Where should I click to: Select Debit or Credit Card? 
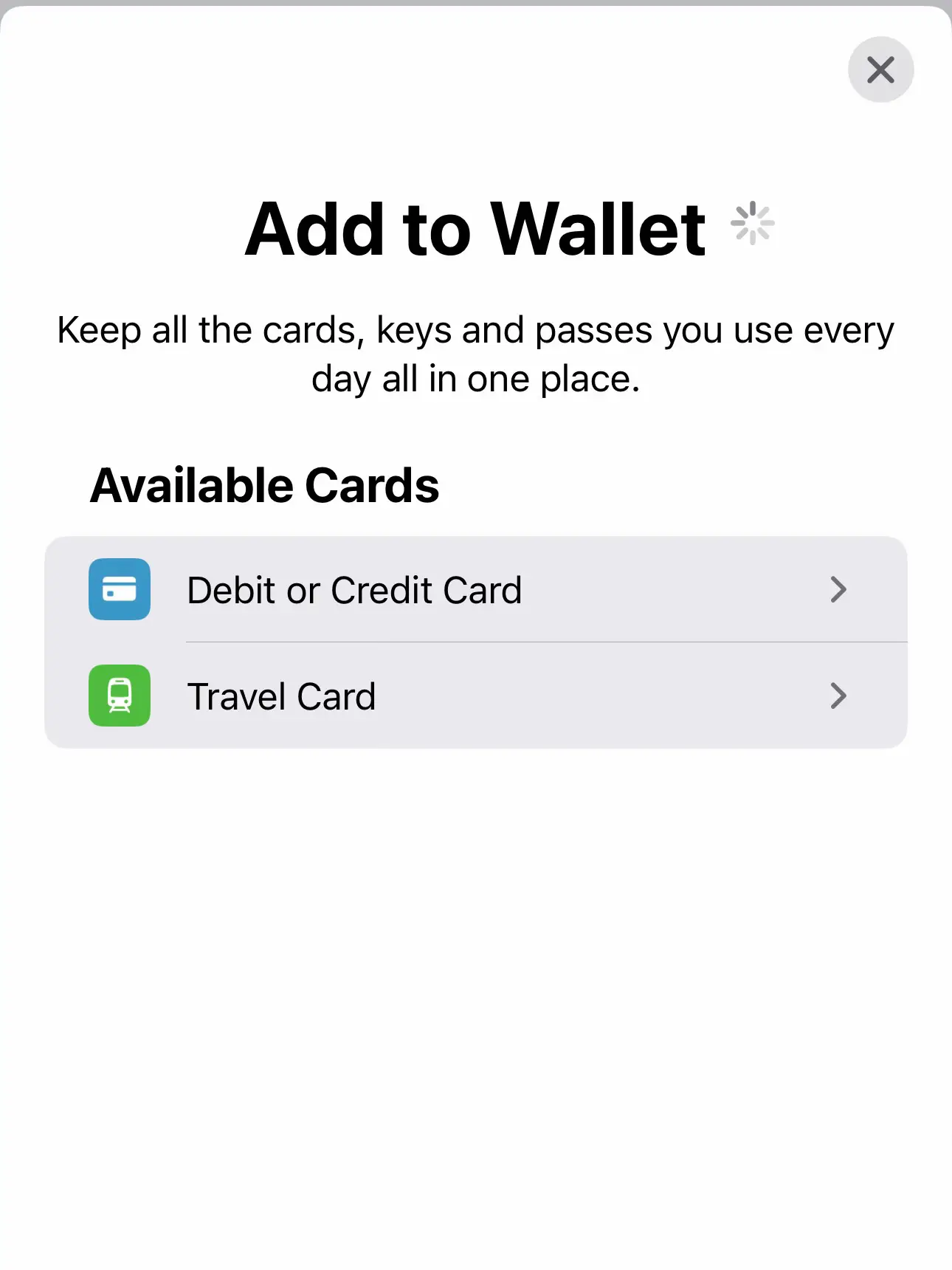[x=475, y=590]
